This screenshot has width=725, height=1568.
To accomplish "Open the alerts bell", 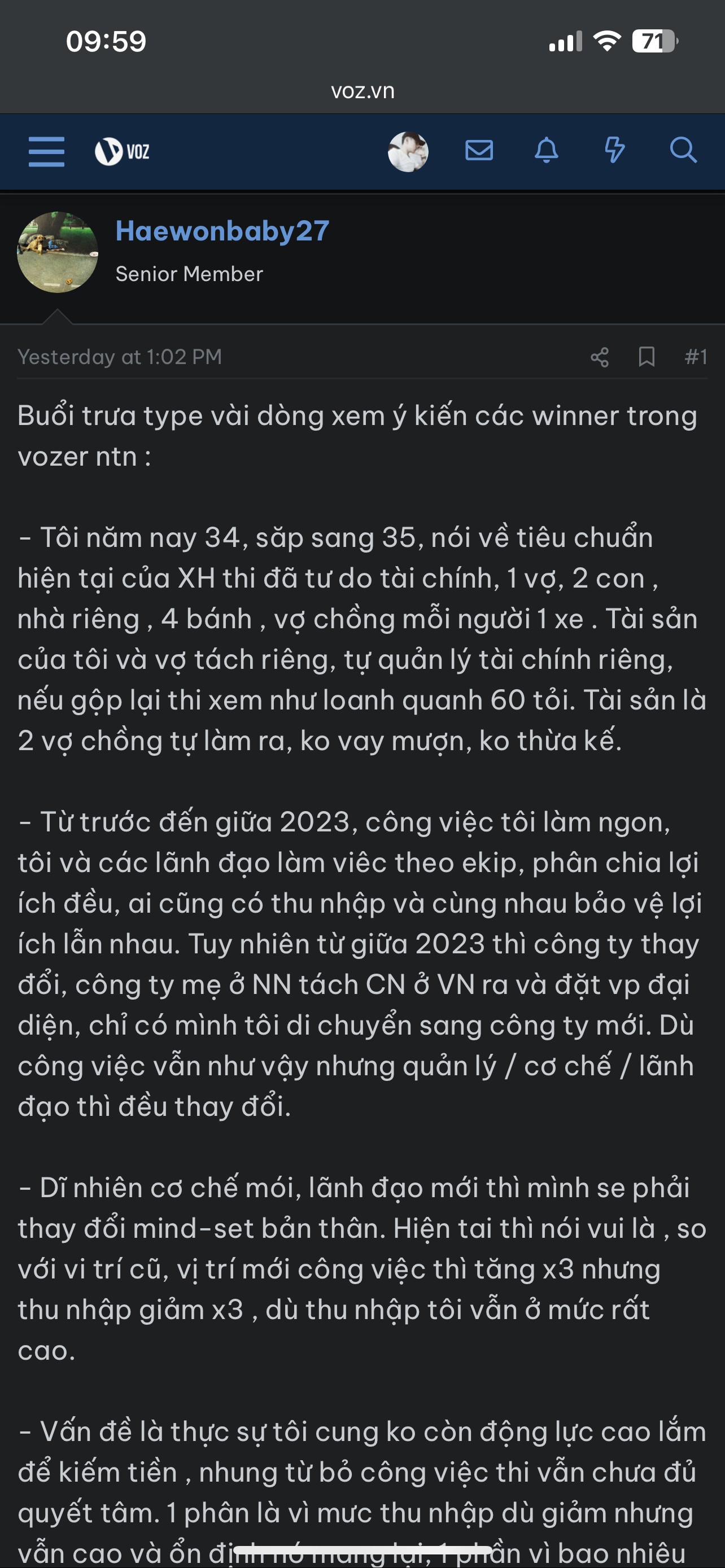I will coord(546,150).
